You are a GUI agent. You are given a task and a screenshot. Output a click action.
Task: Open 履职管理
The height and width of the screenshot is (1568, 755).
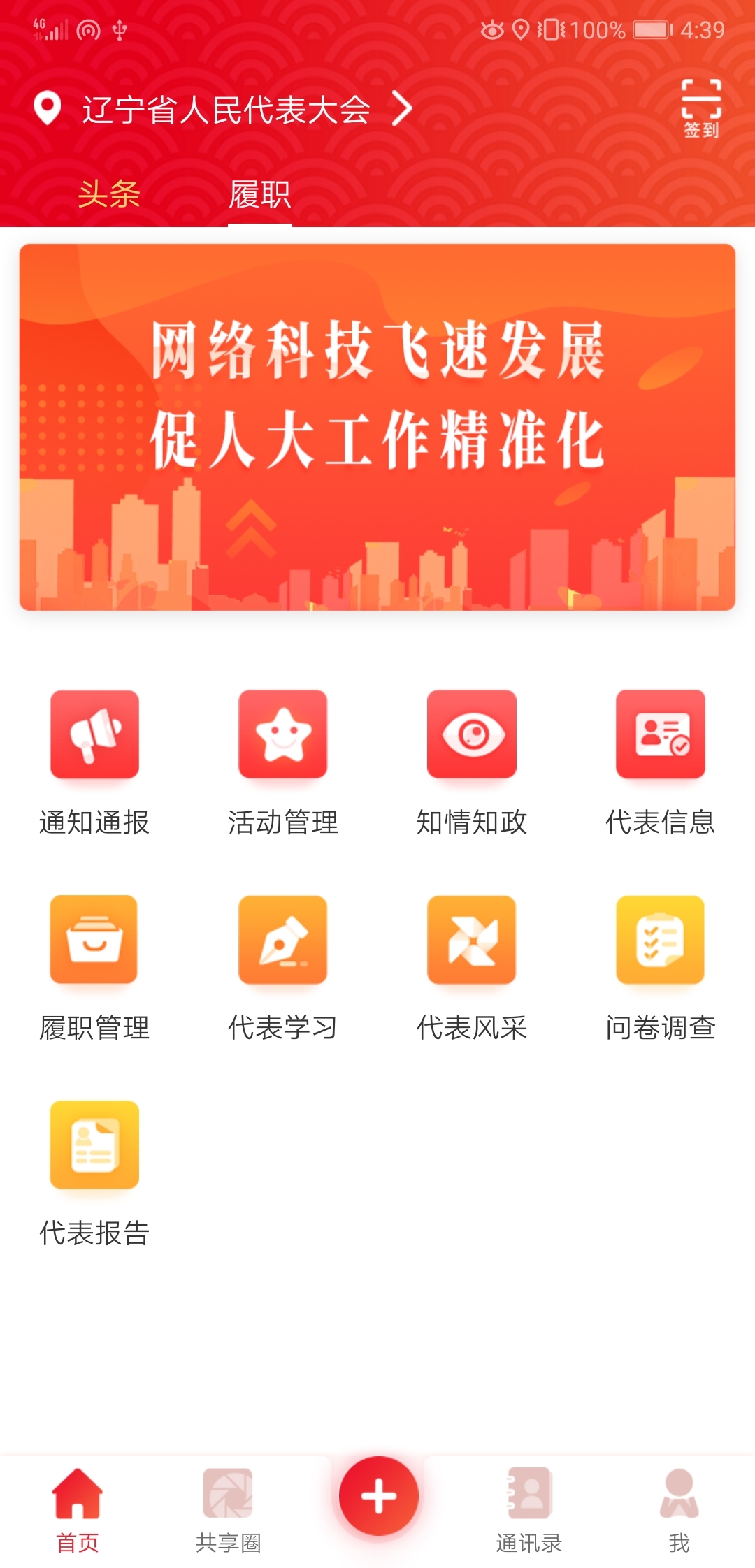coord(94,968)
